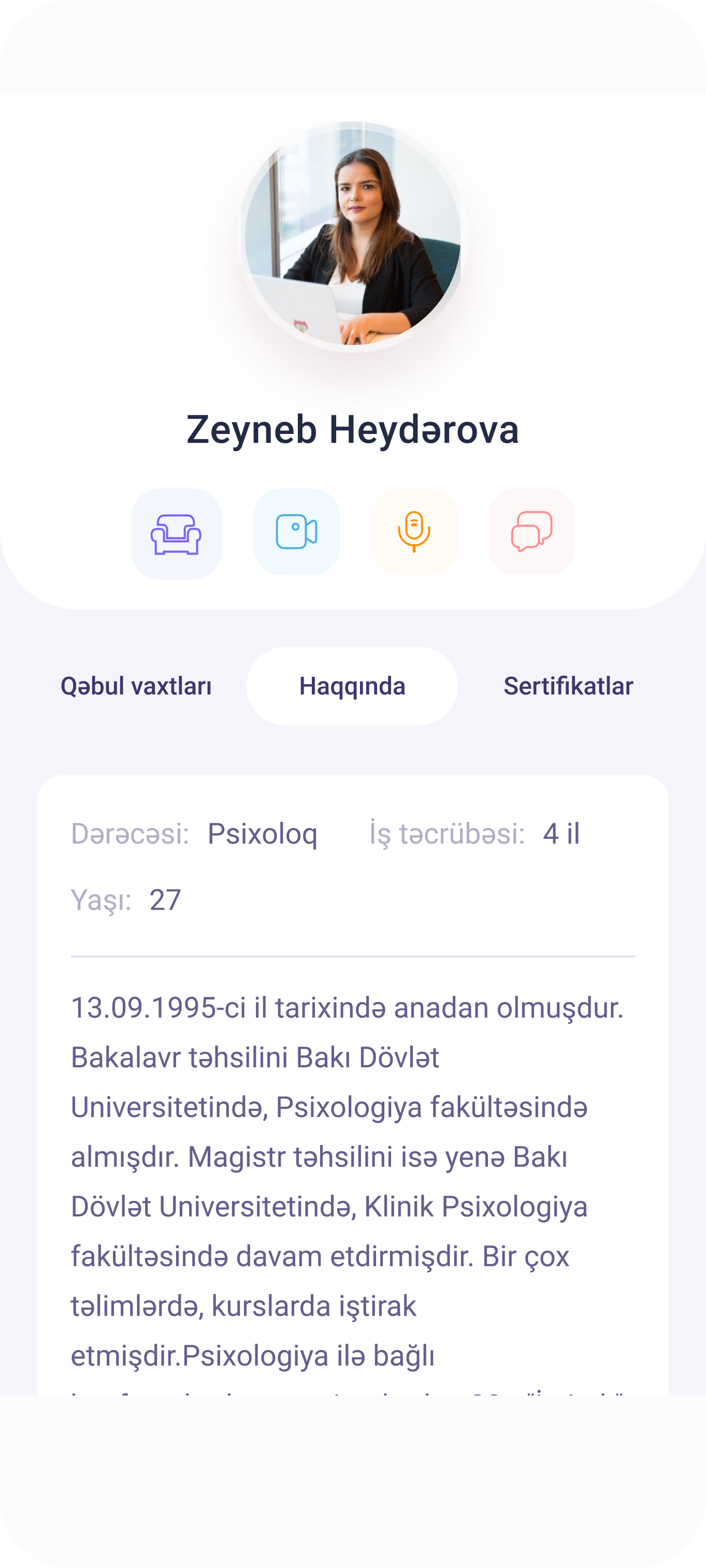Open the Sertifikatlar tab
This screenshot has height=1568, width=706.
[568, 686]
